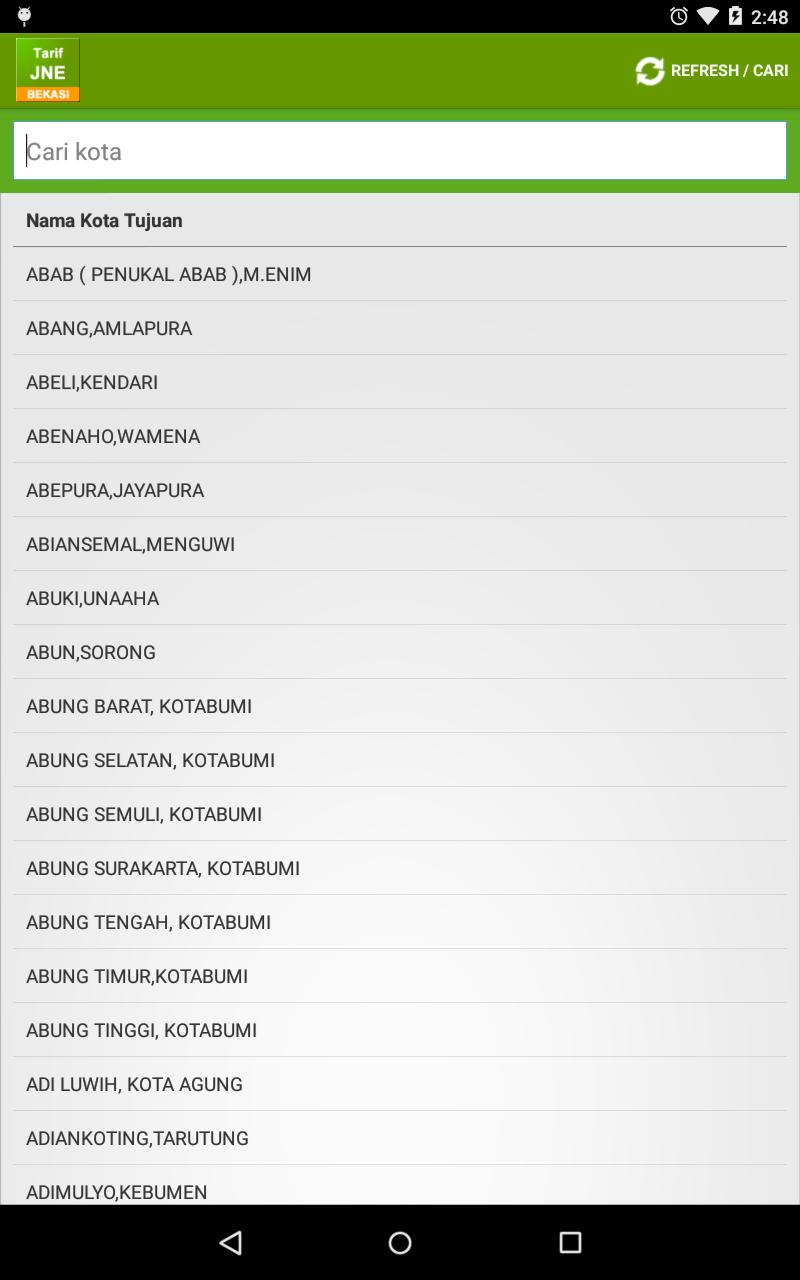
Task: Select ABAB ( PENUKAL ABAB ),M.ENIM entry
Action: tap(400, 274)
